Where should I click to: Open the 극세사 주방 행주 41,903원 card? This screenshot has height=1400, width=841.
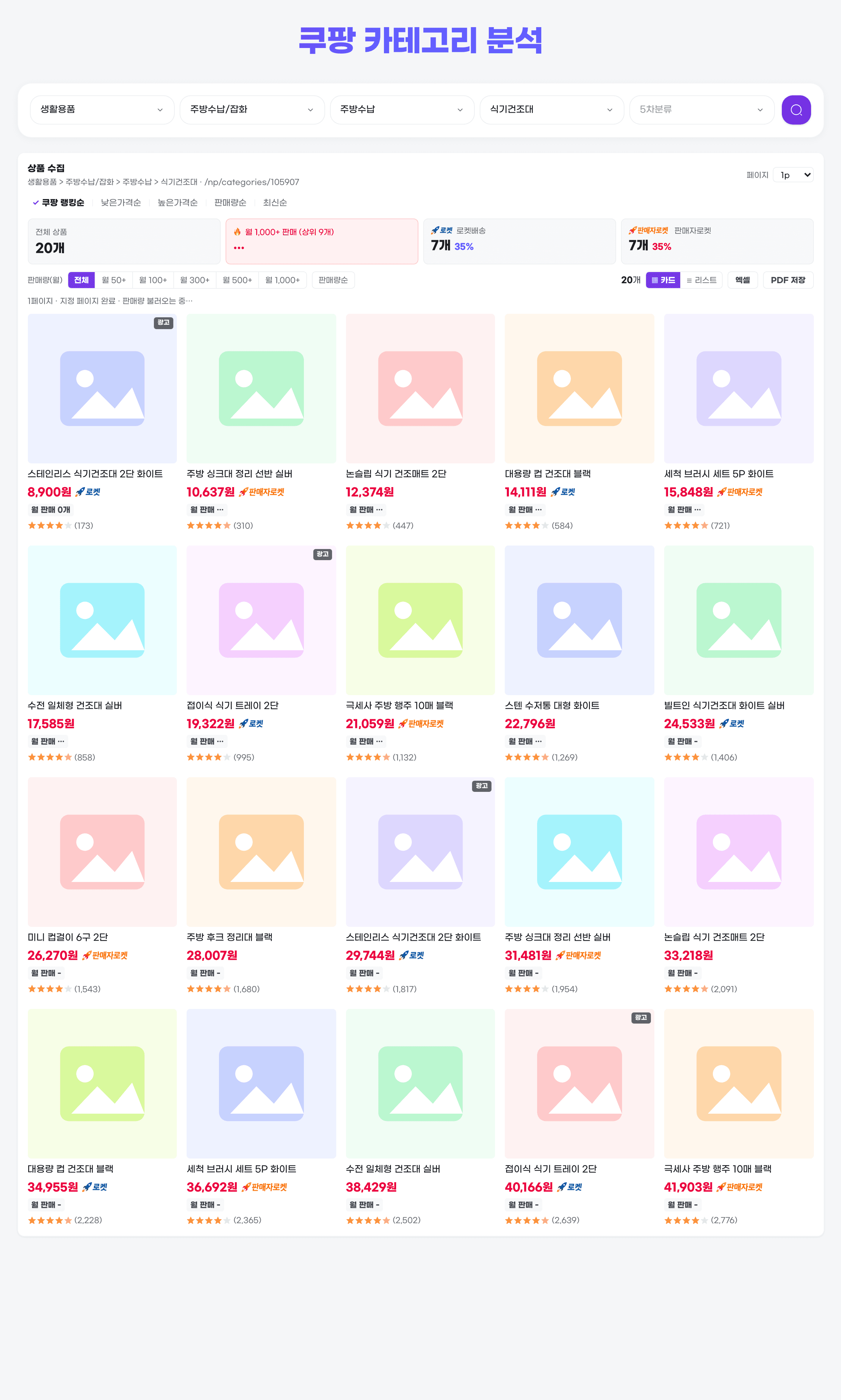(x=738, y=1117)
